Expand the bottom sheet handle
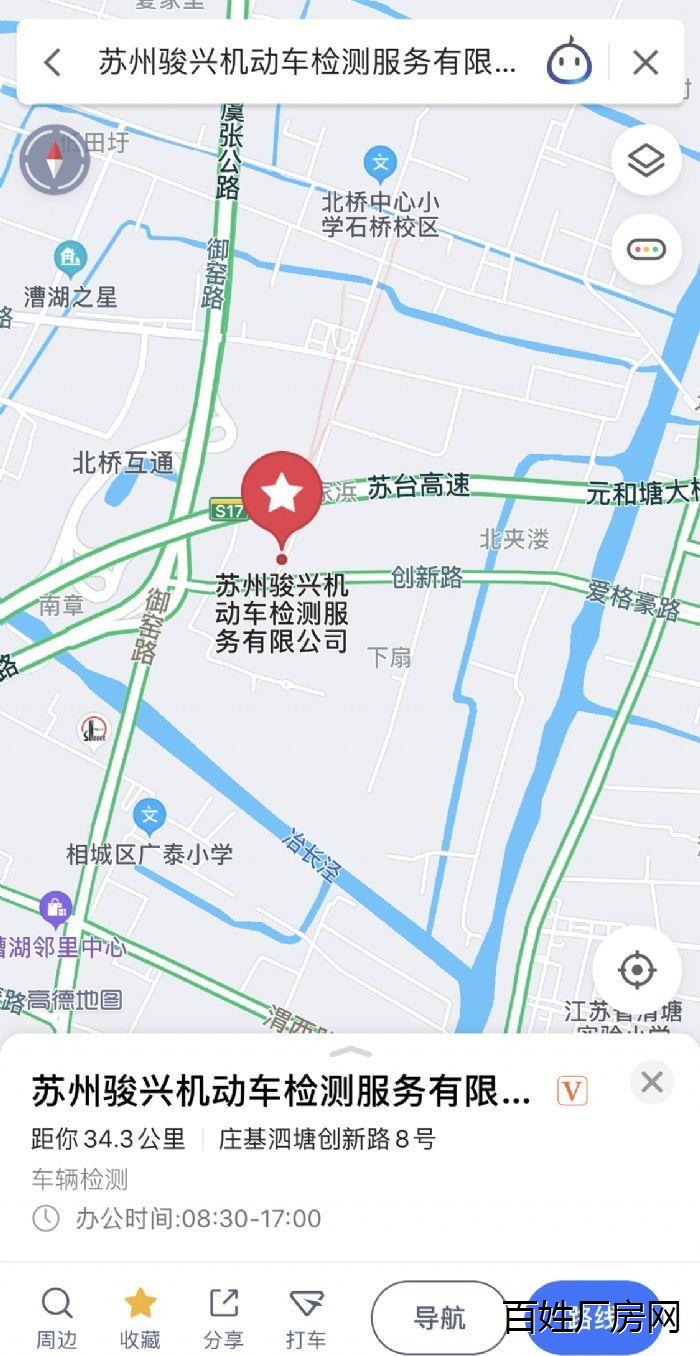Image resolution: width=700 pixels, height=1356 pixels. (350, 1052)
